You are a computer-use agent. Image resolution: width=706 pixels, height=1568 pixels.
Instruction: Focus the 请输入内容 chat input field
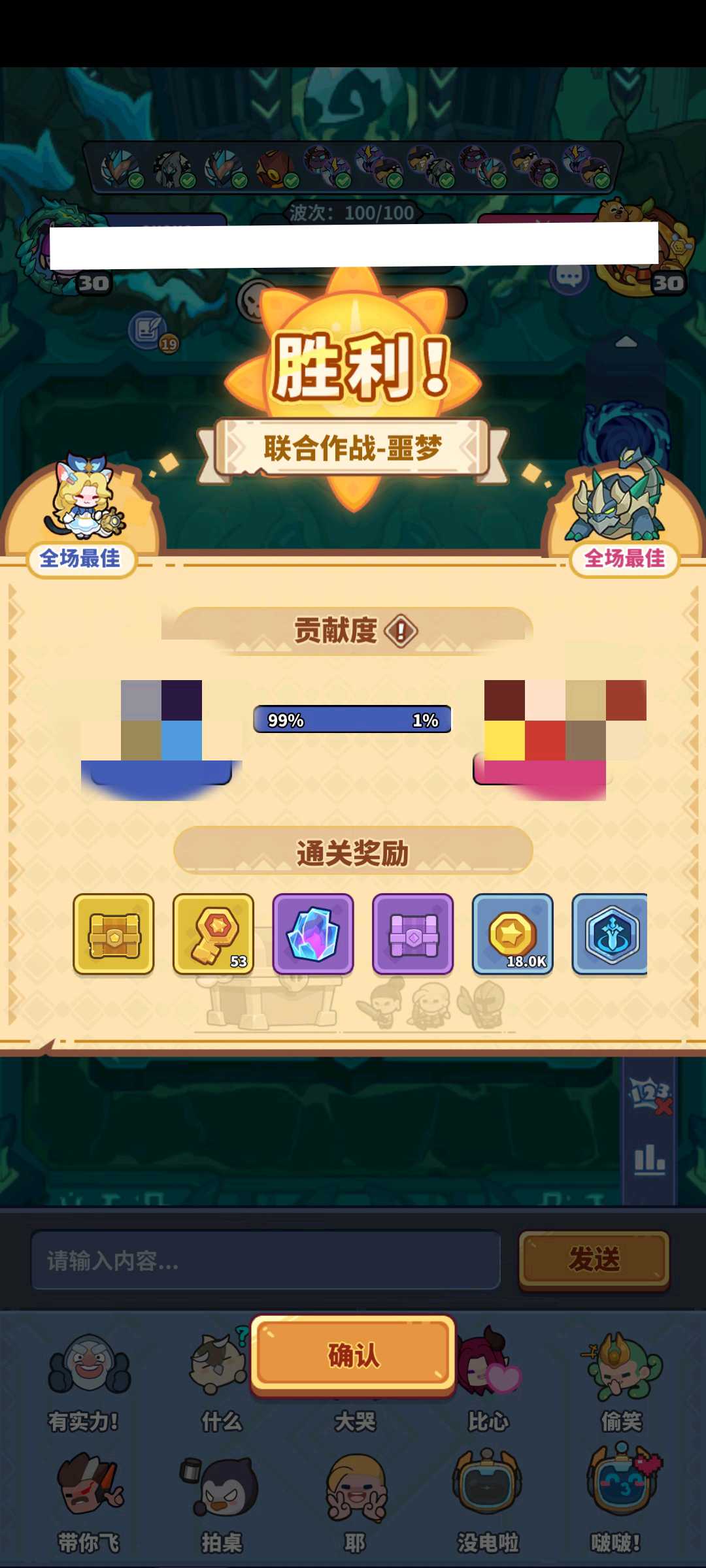265,1260
